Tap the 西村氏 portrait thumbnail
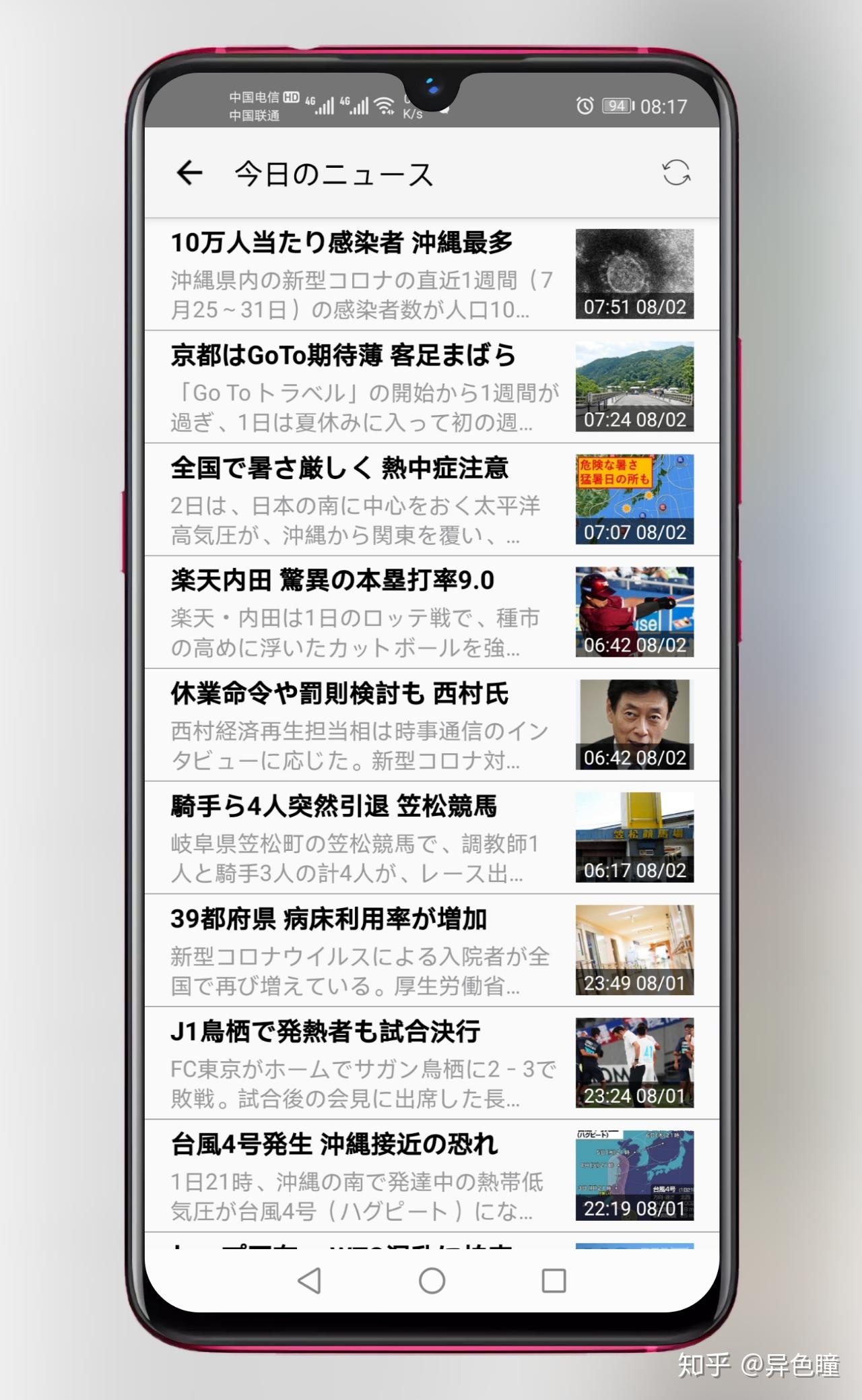Viewport: 862px width, 1400px height. pos(636,724)
